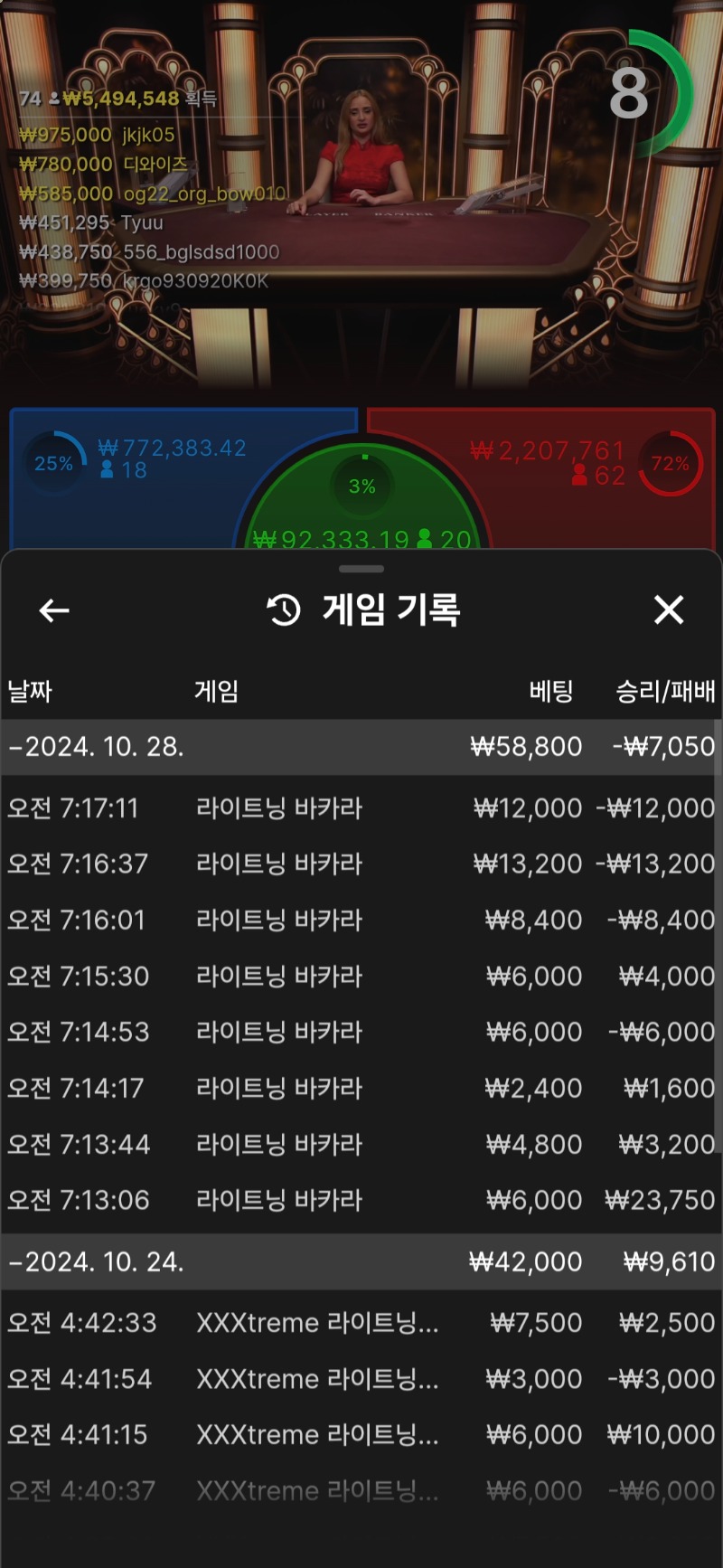Open the 오전 7:17:11 라이트닝 바카라 record
723x1568 pixels.
pos(361,808)
